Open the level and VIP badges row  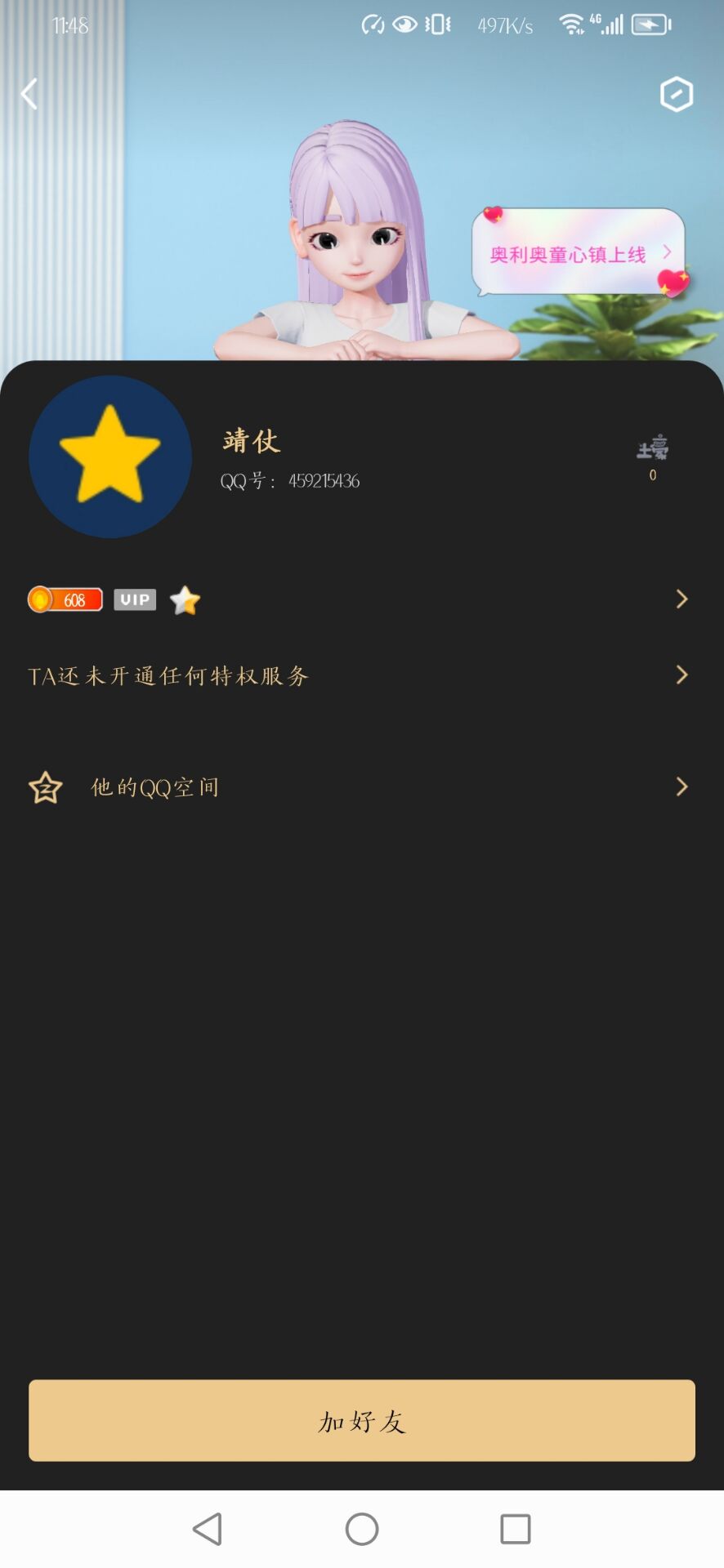click(x=362, y=599)
